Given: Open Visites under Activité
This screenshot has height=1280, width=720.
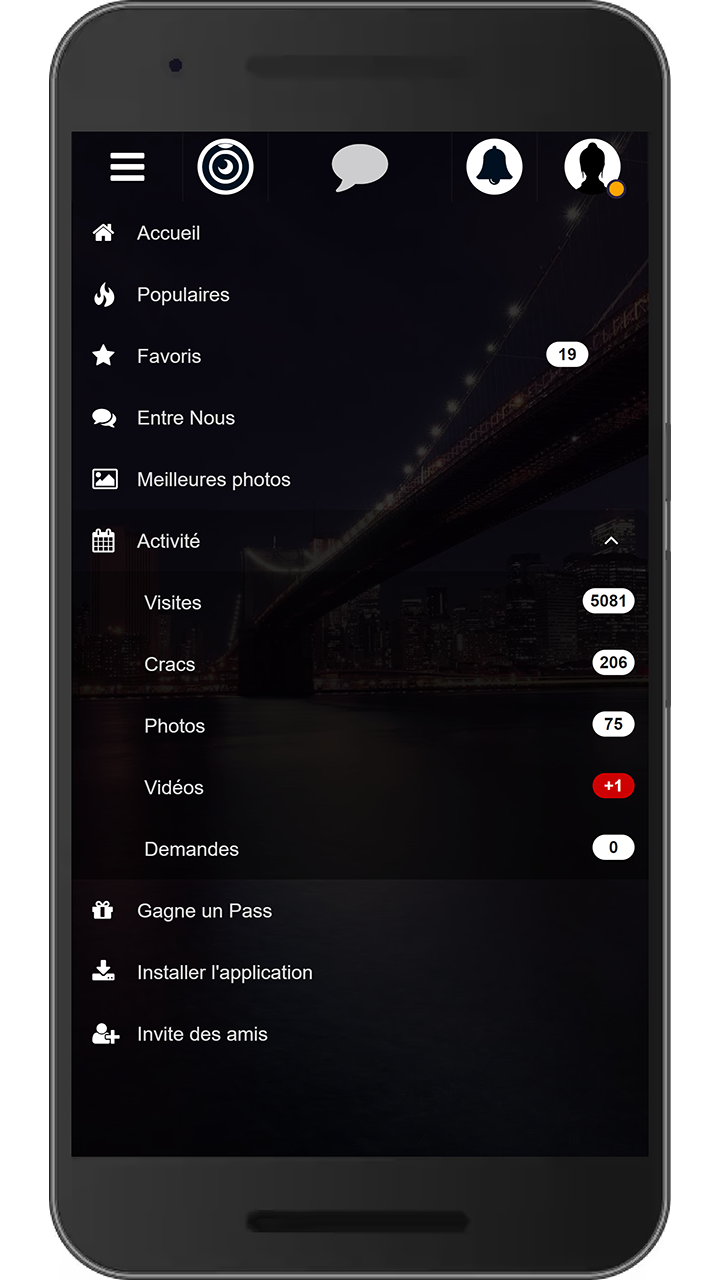Looking at the screenshot, I should click(173, 603).
